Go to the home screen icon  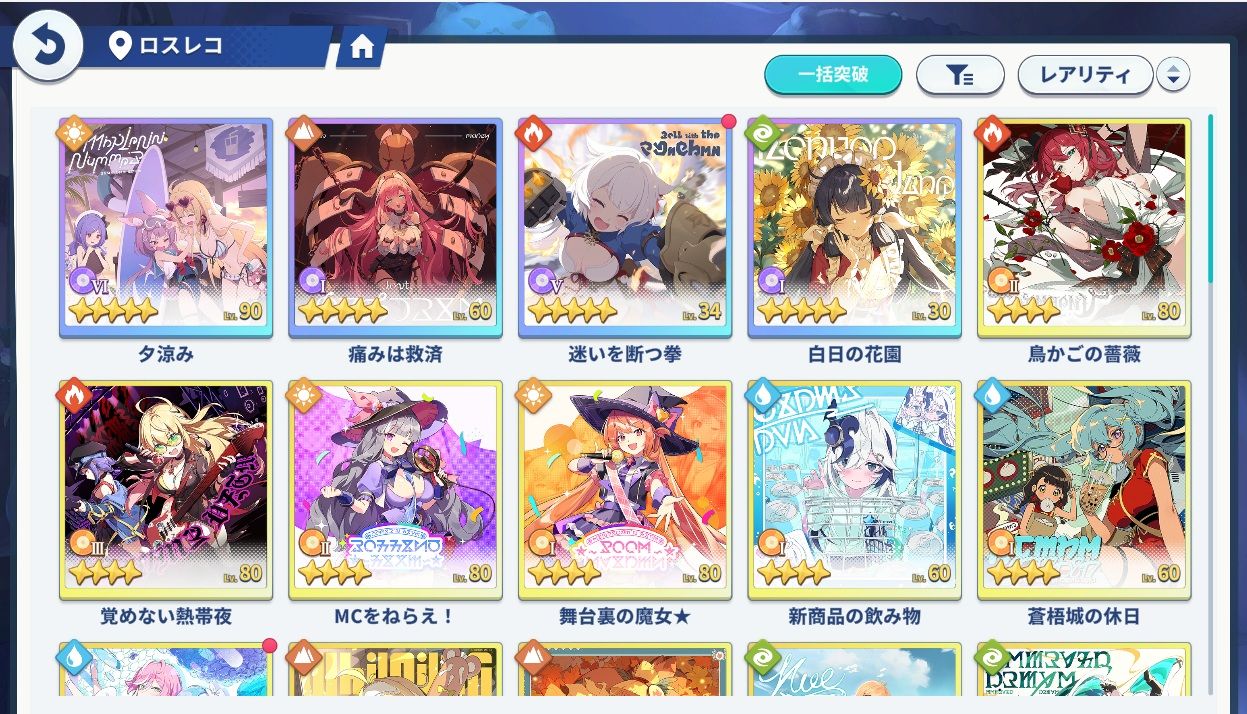[x=361, y=47]
